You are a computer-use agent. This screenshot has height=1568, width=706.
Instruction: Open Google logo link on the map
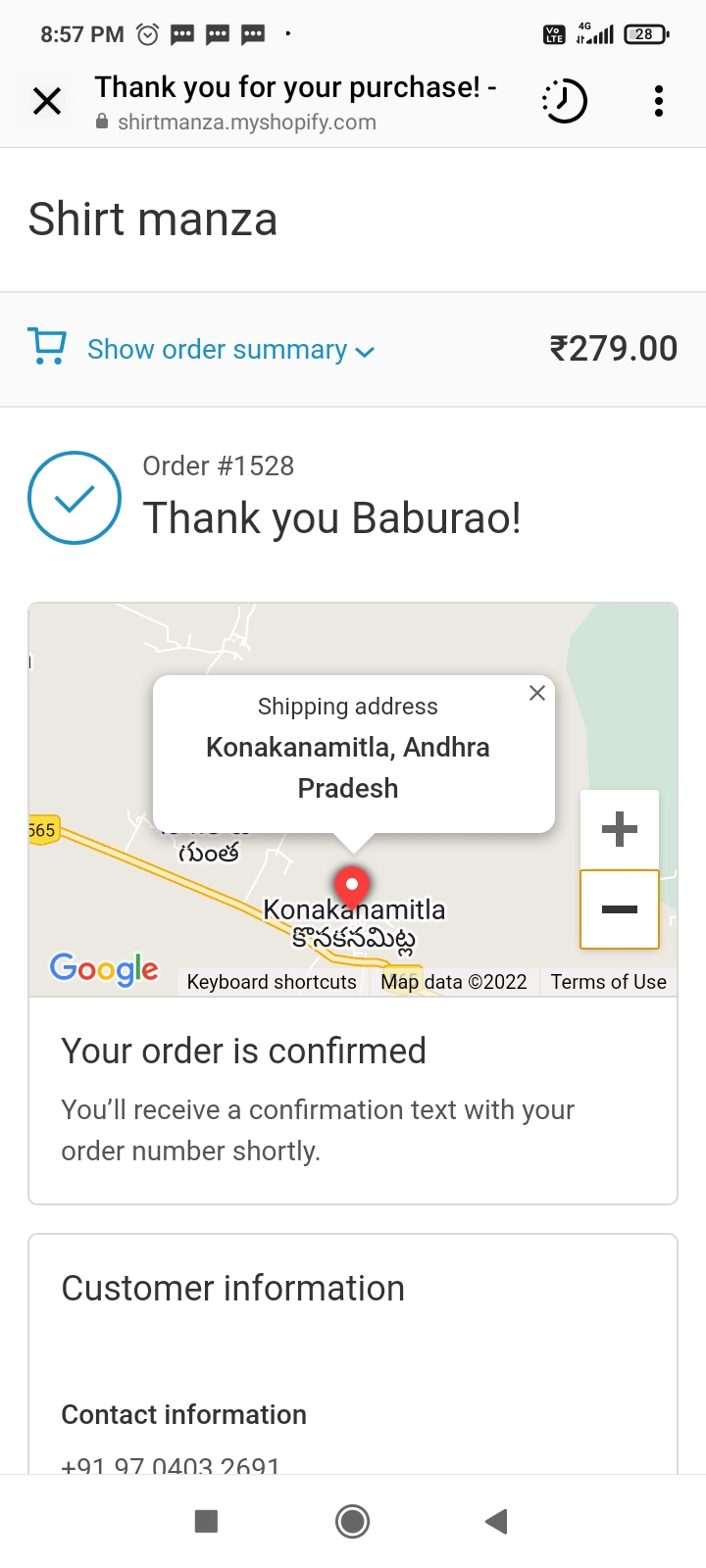104,969
